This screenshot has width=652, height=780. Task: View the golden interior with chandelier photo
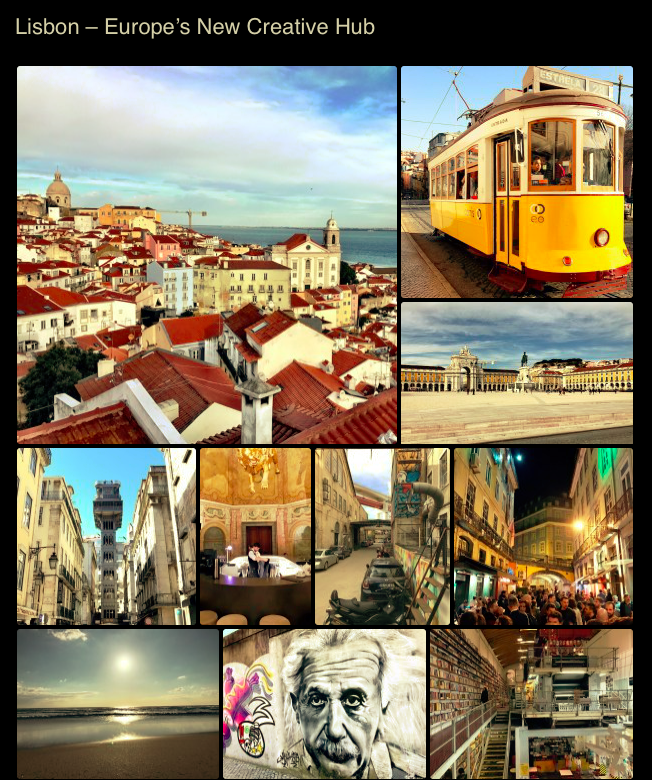click(x=255, y=536)
